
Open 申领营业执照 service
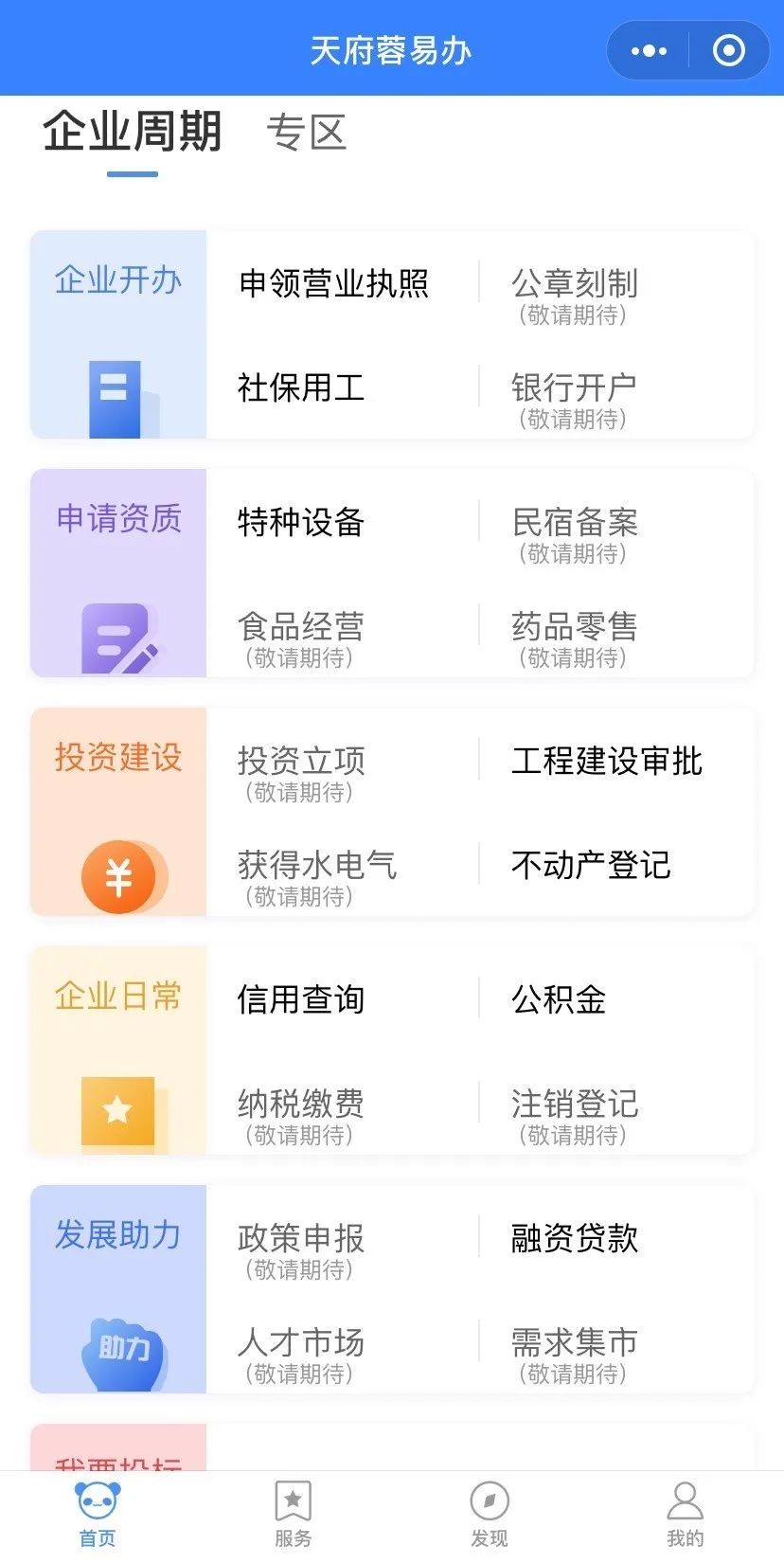[333, 283]
